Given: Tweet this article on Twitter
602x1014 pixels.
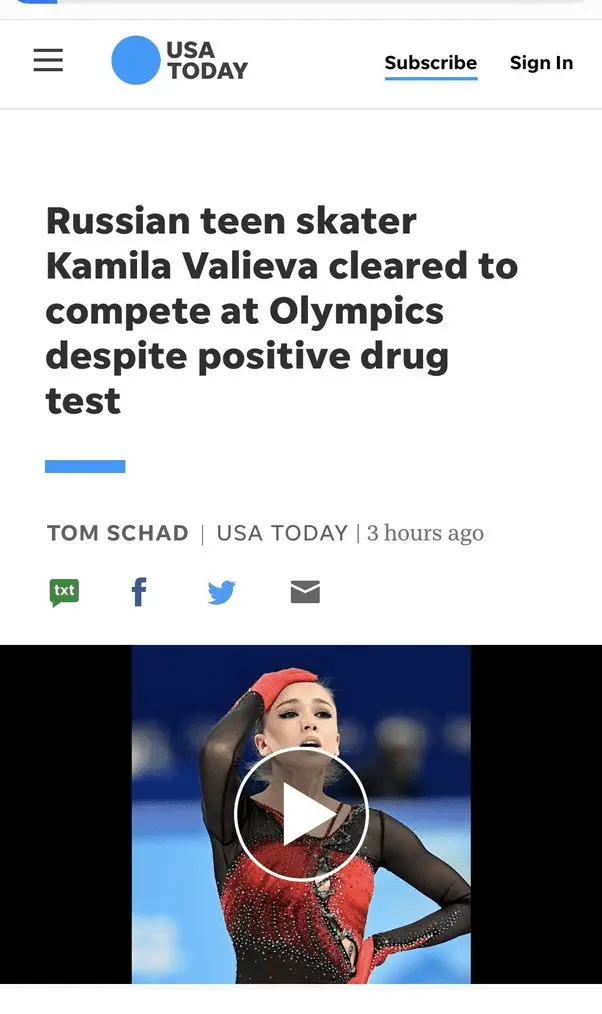Looking at the screenshot, I should click(221, 592).
